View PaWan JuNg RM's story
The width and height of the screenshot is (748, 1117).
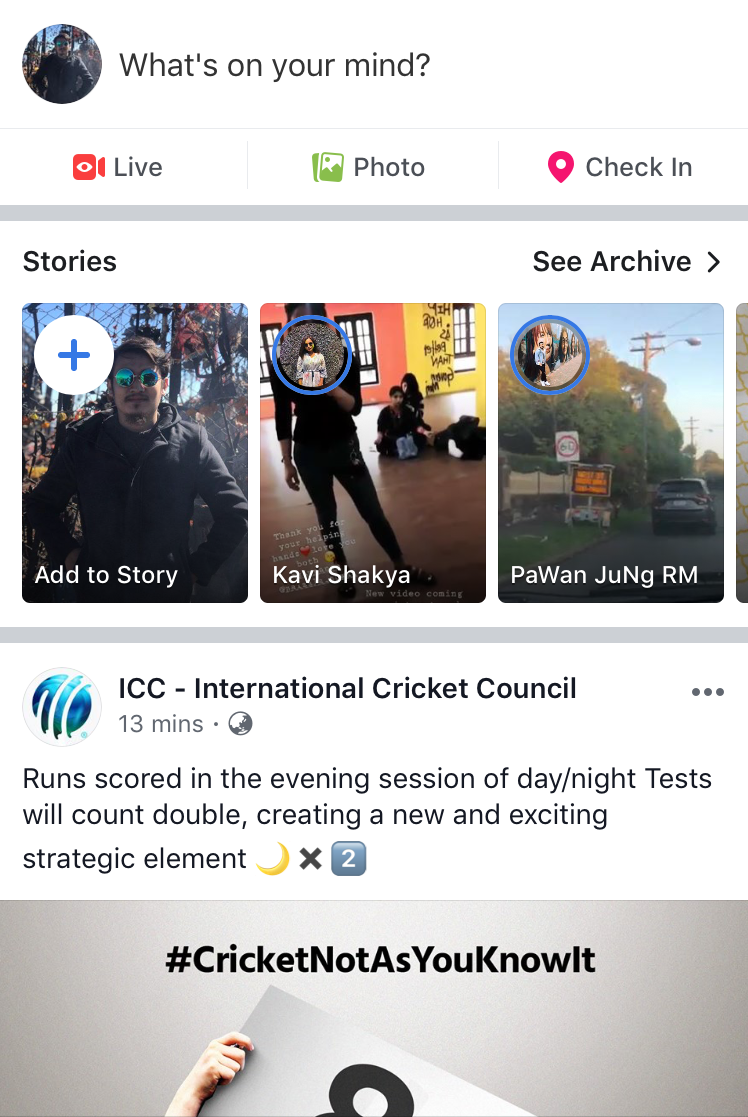tap(611, 453)
